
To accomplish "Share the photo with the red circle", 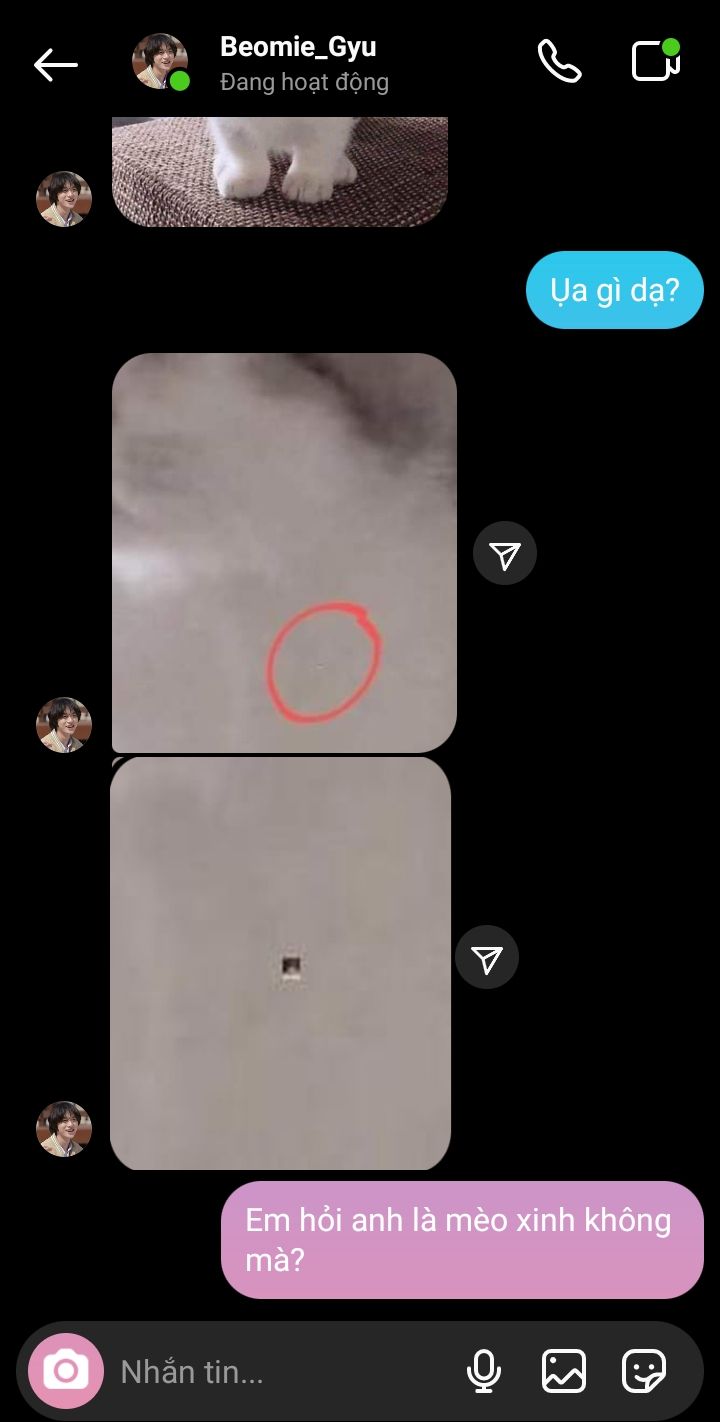I will (505, 554).
